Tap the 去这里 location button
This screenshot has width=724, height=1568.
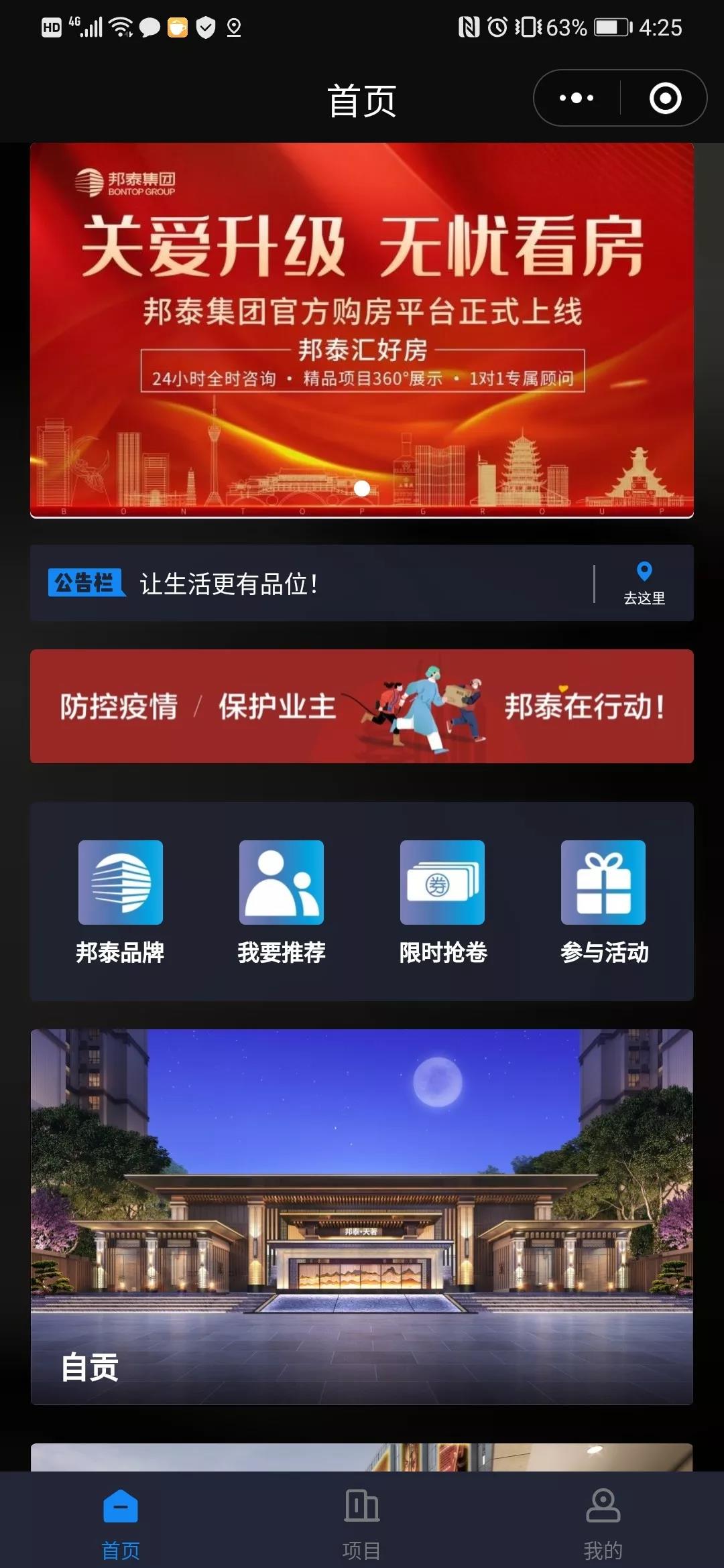coord(644,583)
